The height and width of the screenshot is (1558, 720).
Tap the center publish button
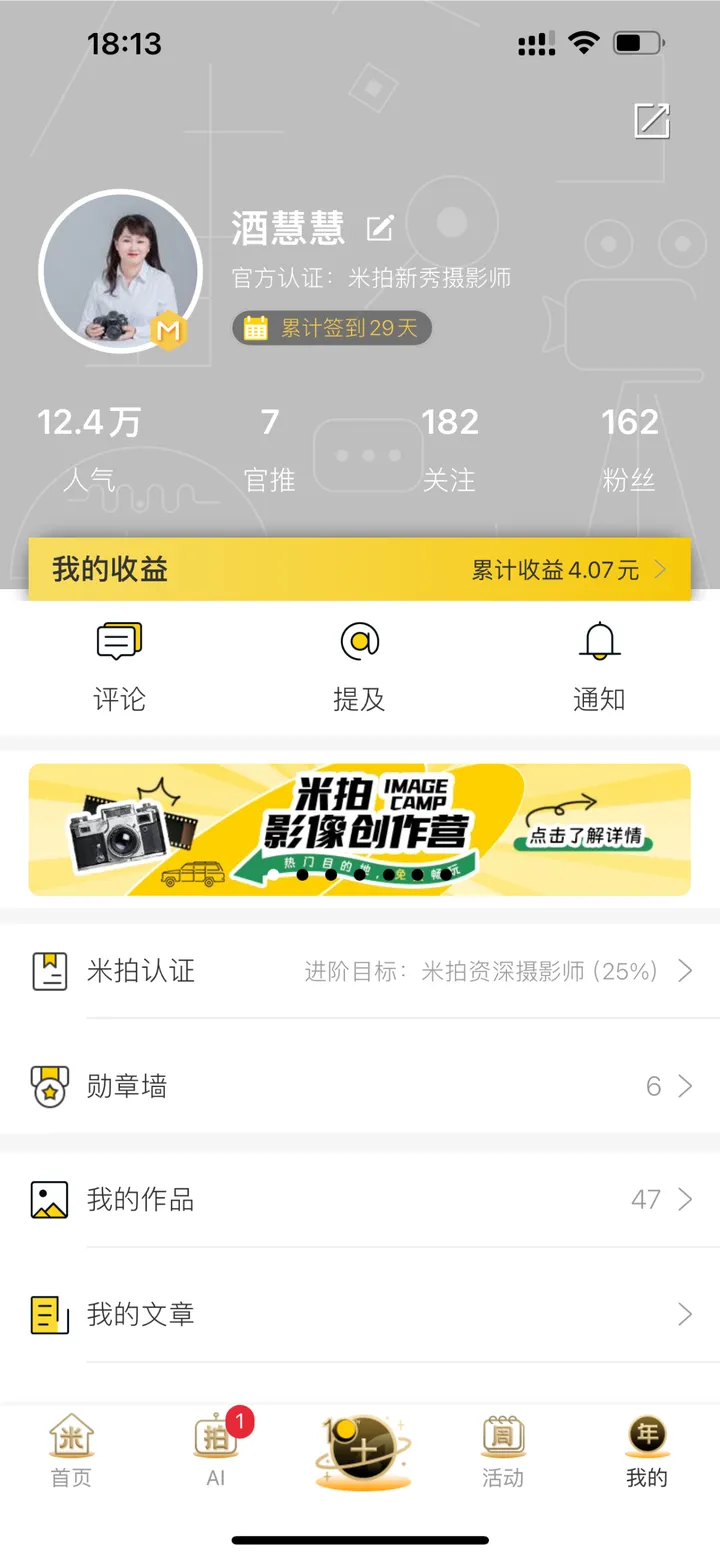[x=360, y=1451]
